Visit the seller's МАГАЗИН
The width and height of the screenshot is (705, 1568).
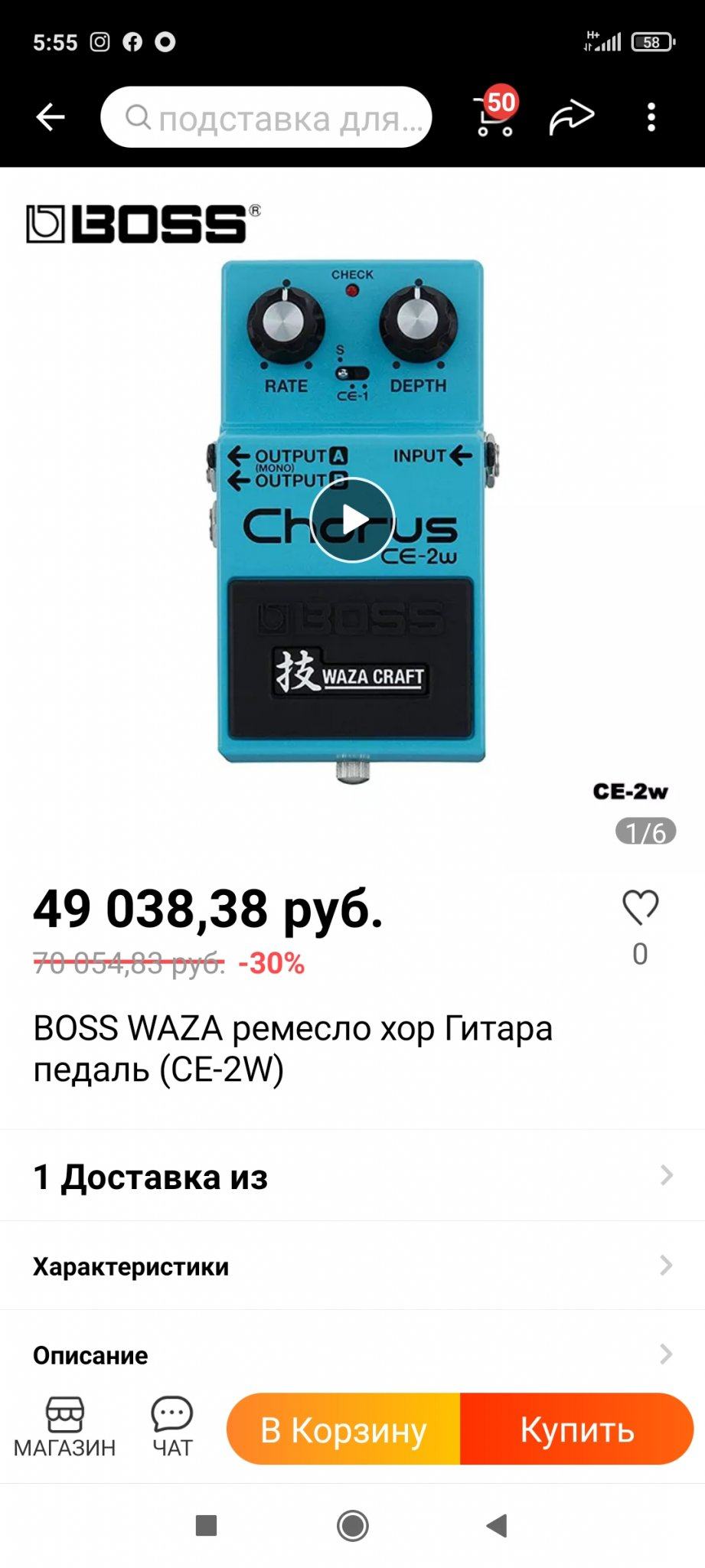tap(65, 1429)
